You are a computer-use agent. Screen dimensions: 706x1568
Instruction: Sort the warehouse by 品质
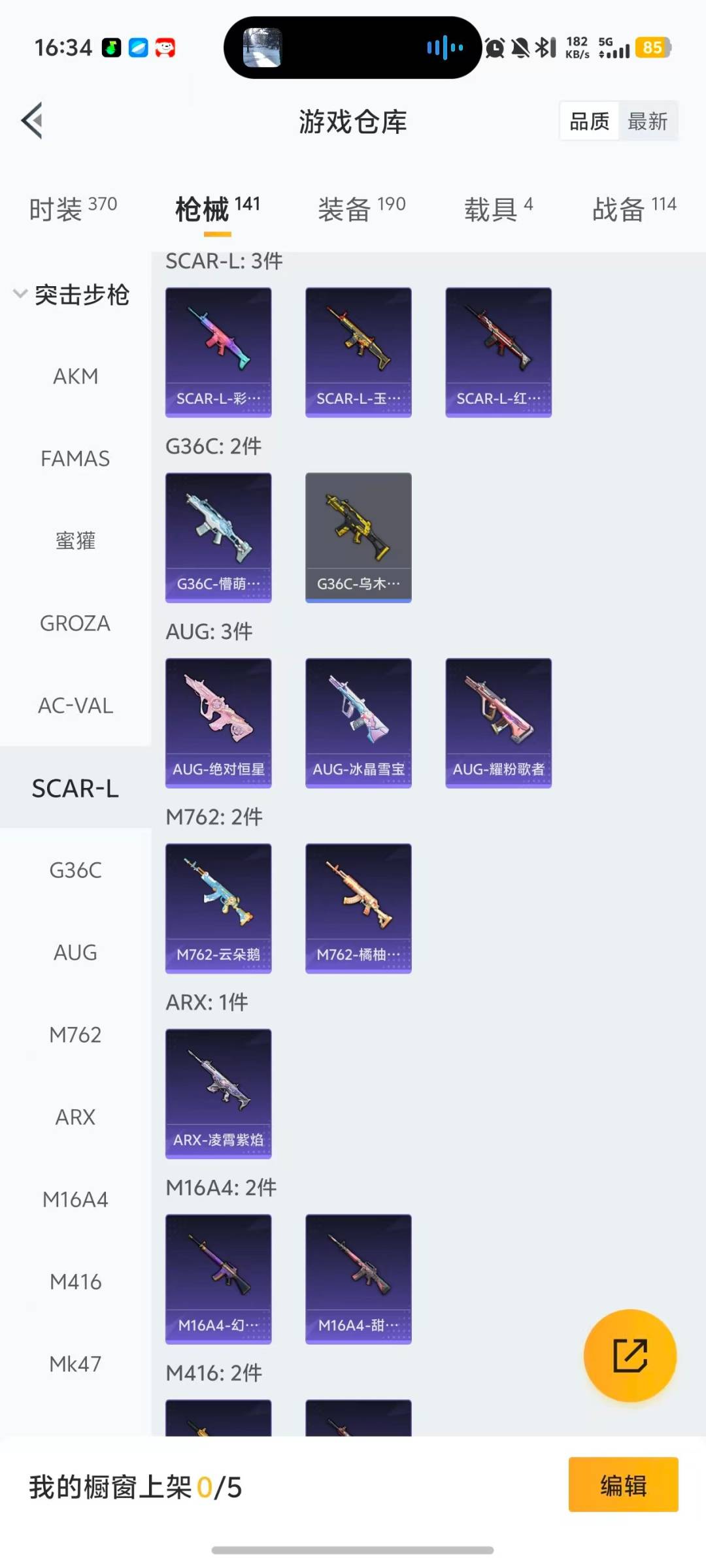[x=589, y=122]
